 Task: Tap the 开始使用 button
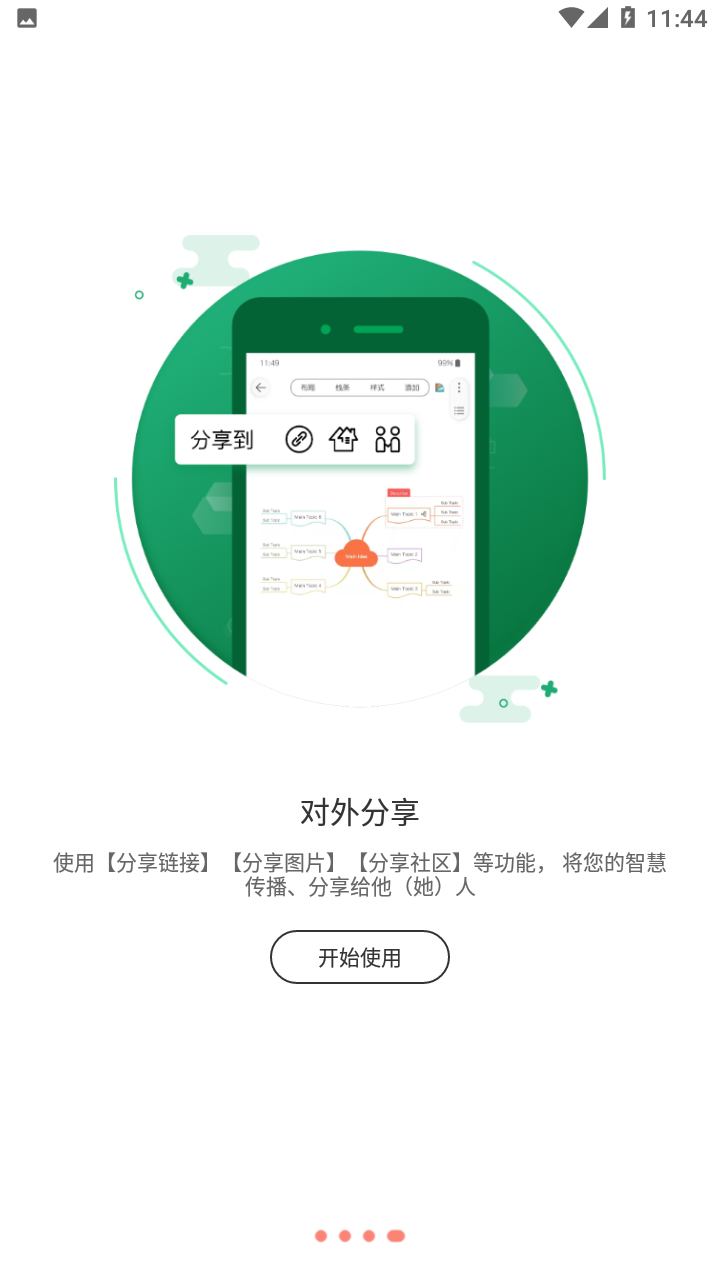pos(360,957)
